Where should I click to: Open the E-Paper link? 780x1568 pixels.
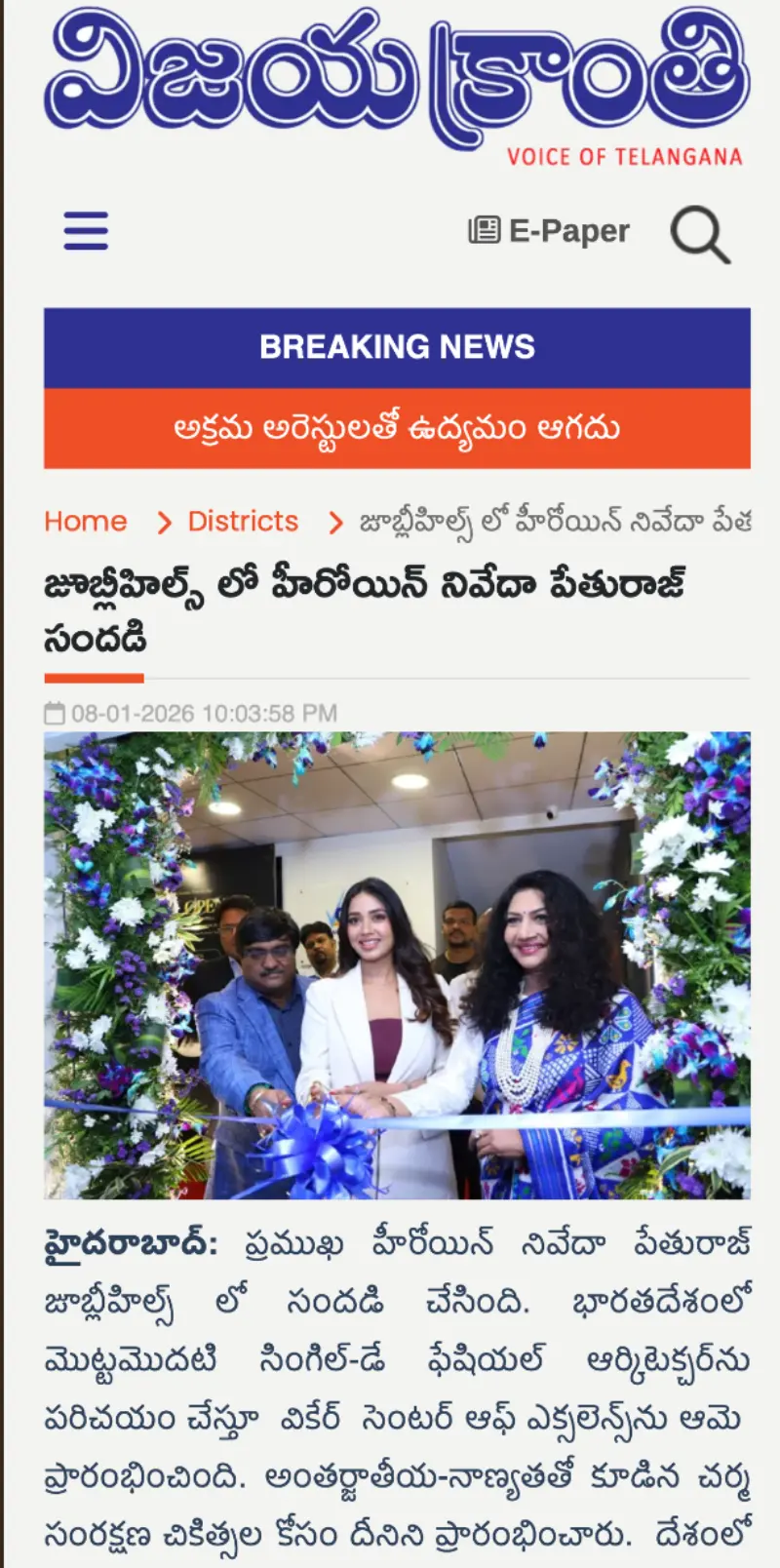pos(549,231)
